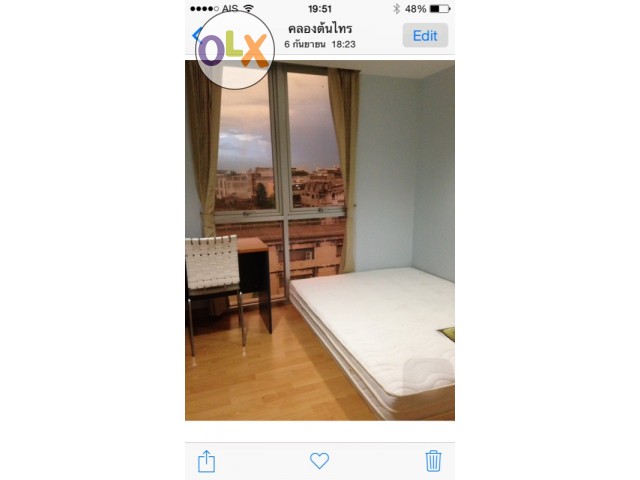
Task: Favorite the photo with the heart
Action: click(319, 461)
